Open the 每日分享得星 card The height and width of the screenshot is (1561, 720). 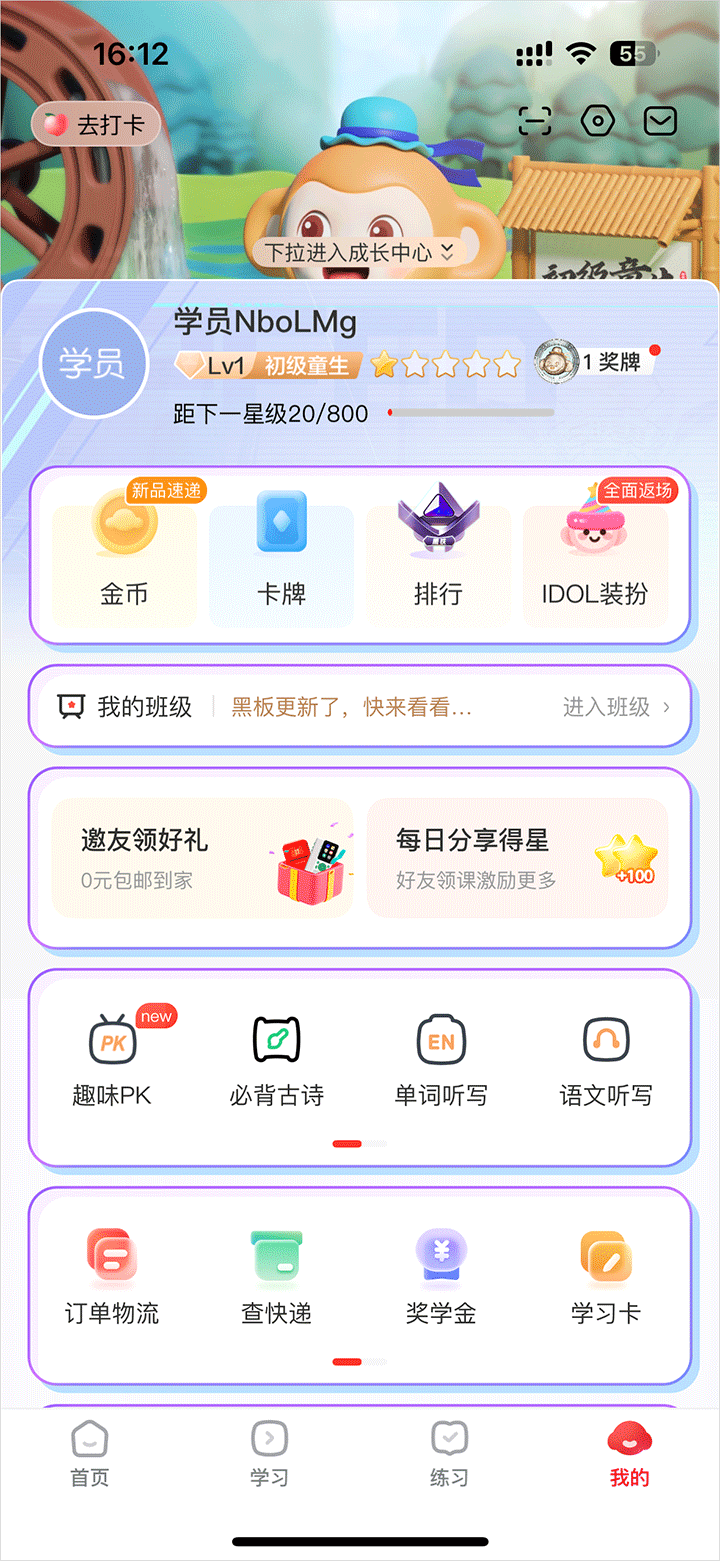[517, 857]
